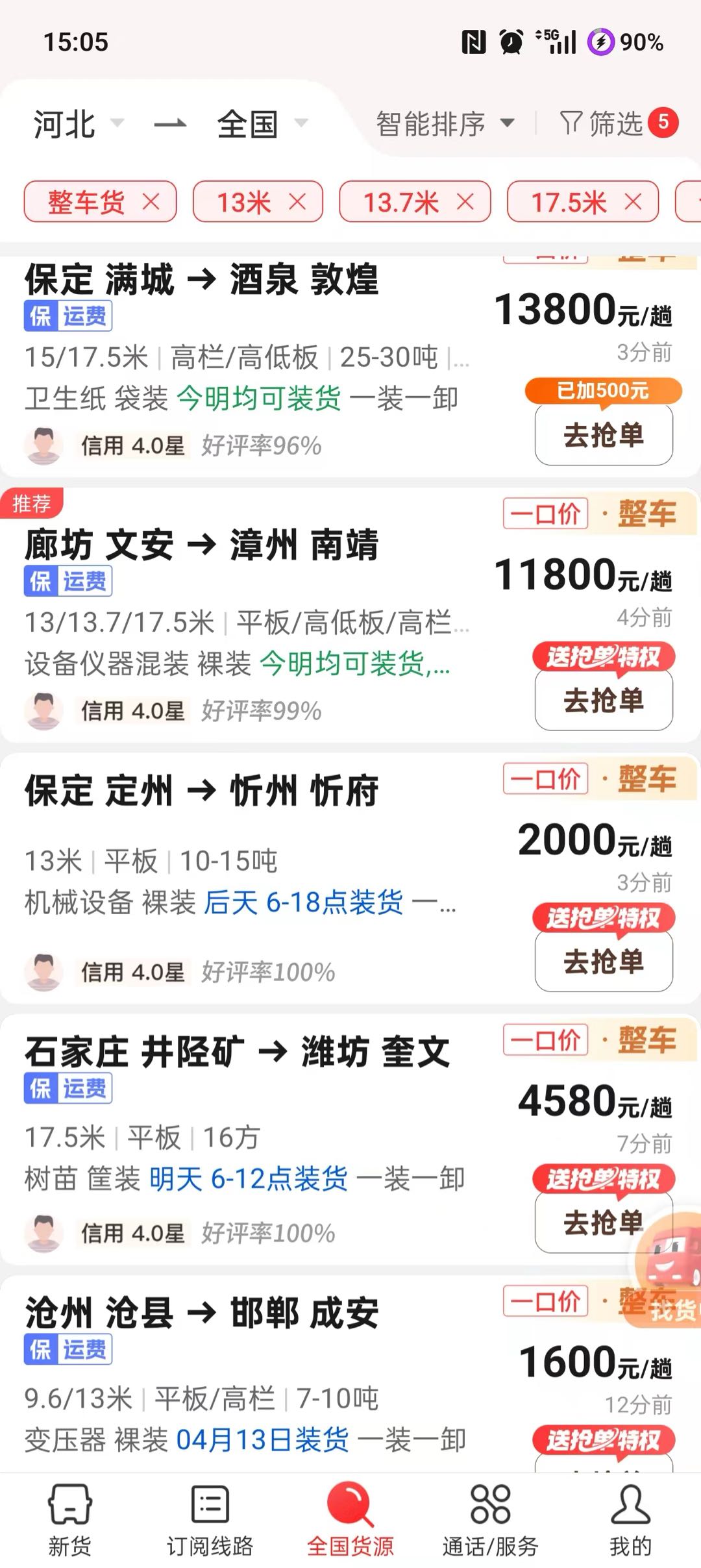Tap 去抢单 for the 廊坊 文安 order
This screenshot has width=701, height=1568.
[x=603, y=702]
